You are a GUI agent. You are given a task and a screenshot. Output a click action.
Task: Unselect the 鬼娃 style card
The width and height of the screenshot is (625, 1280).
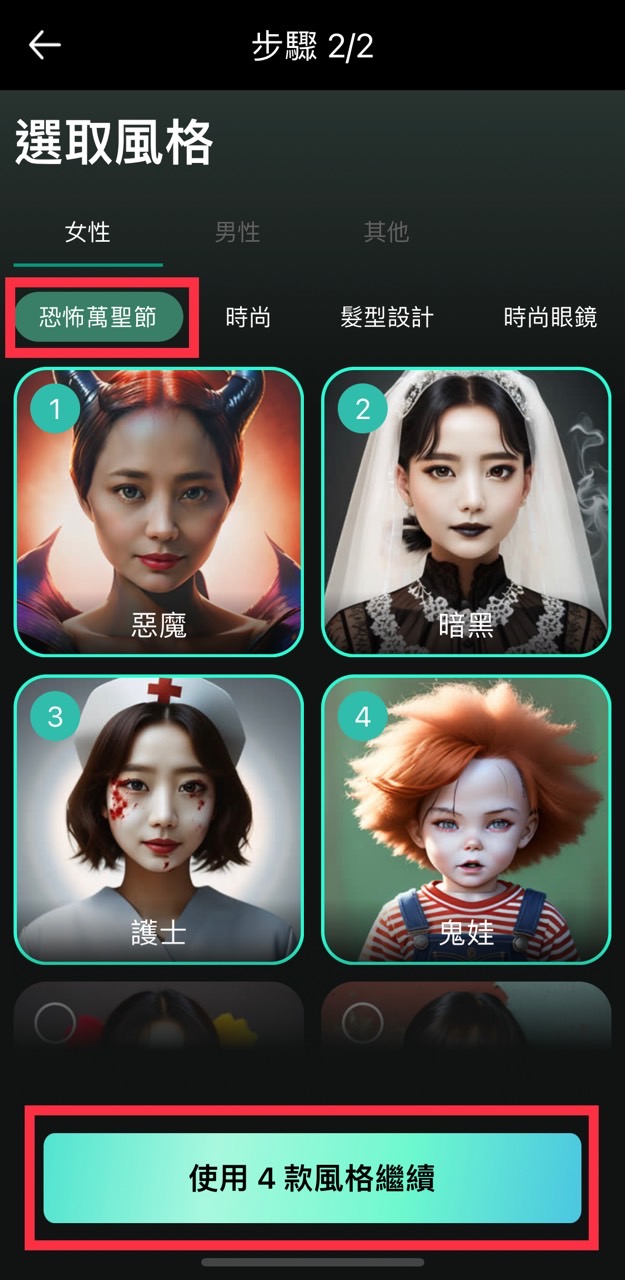click(x=466, y=819)
